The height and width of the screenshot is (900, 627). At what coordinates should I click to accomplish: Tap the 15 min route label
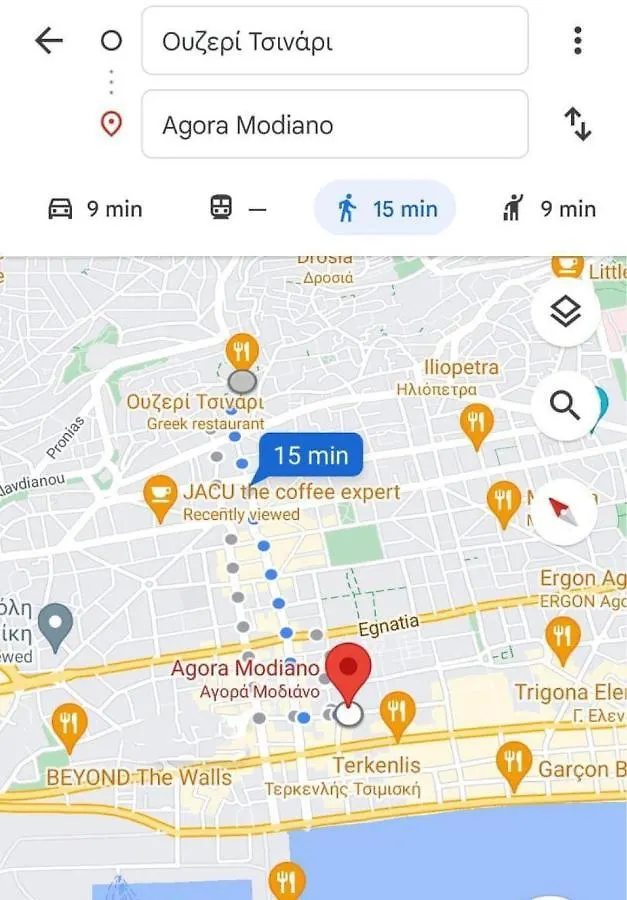tap(311, 456)
